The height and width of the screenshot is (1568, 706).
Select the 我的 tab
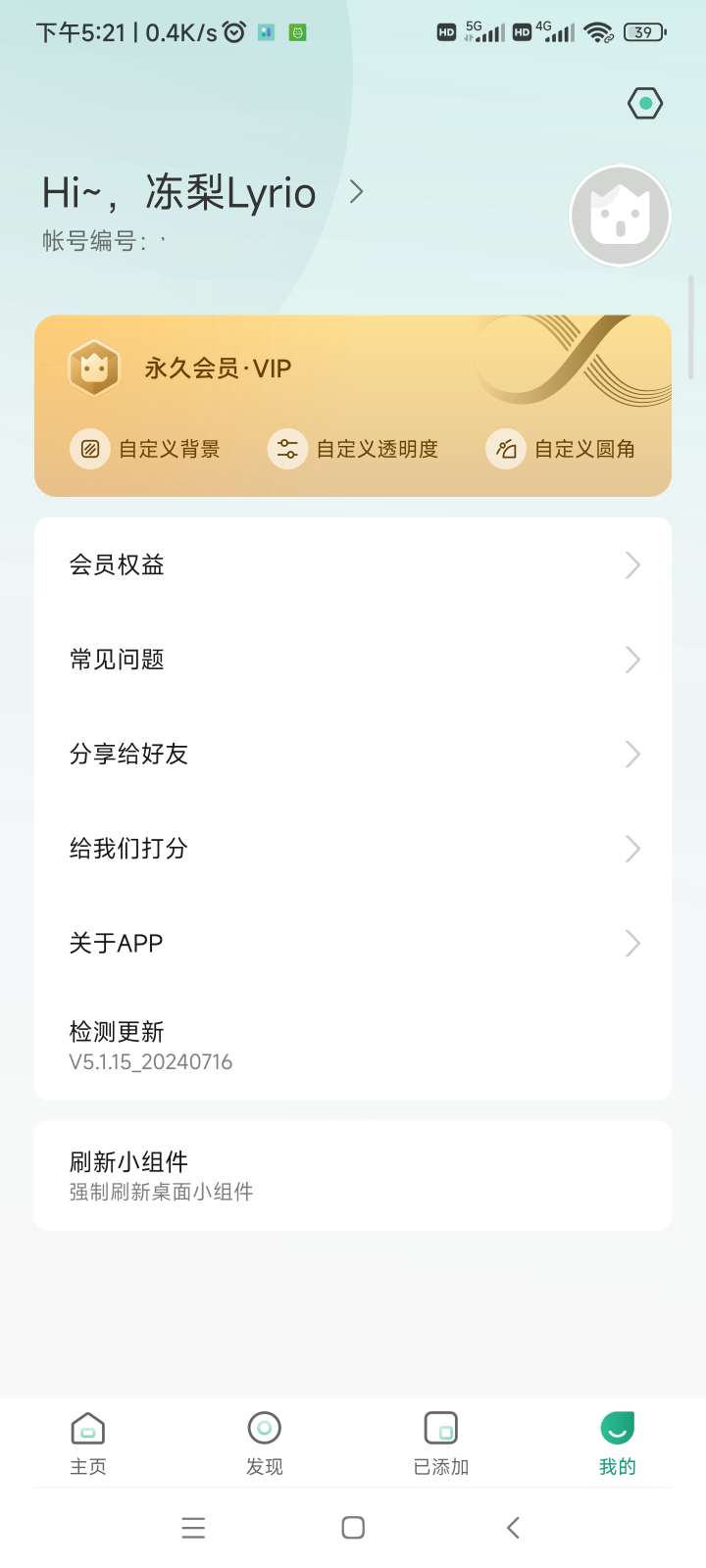(618, 1444)
